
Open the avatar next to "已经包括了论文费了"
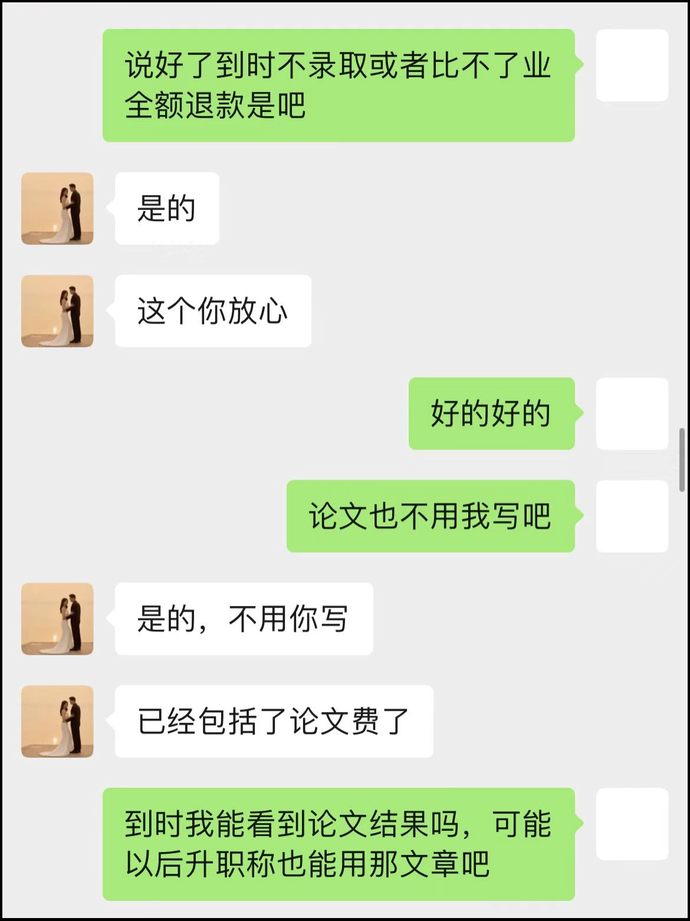click(x=57, y=721)
